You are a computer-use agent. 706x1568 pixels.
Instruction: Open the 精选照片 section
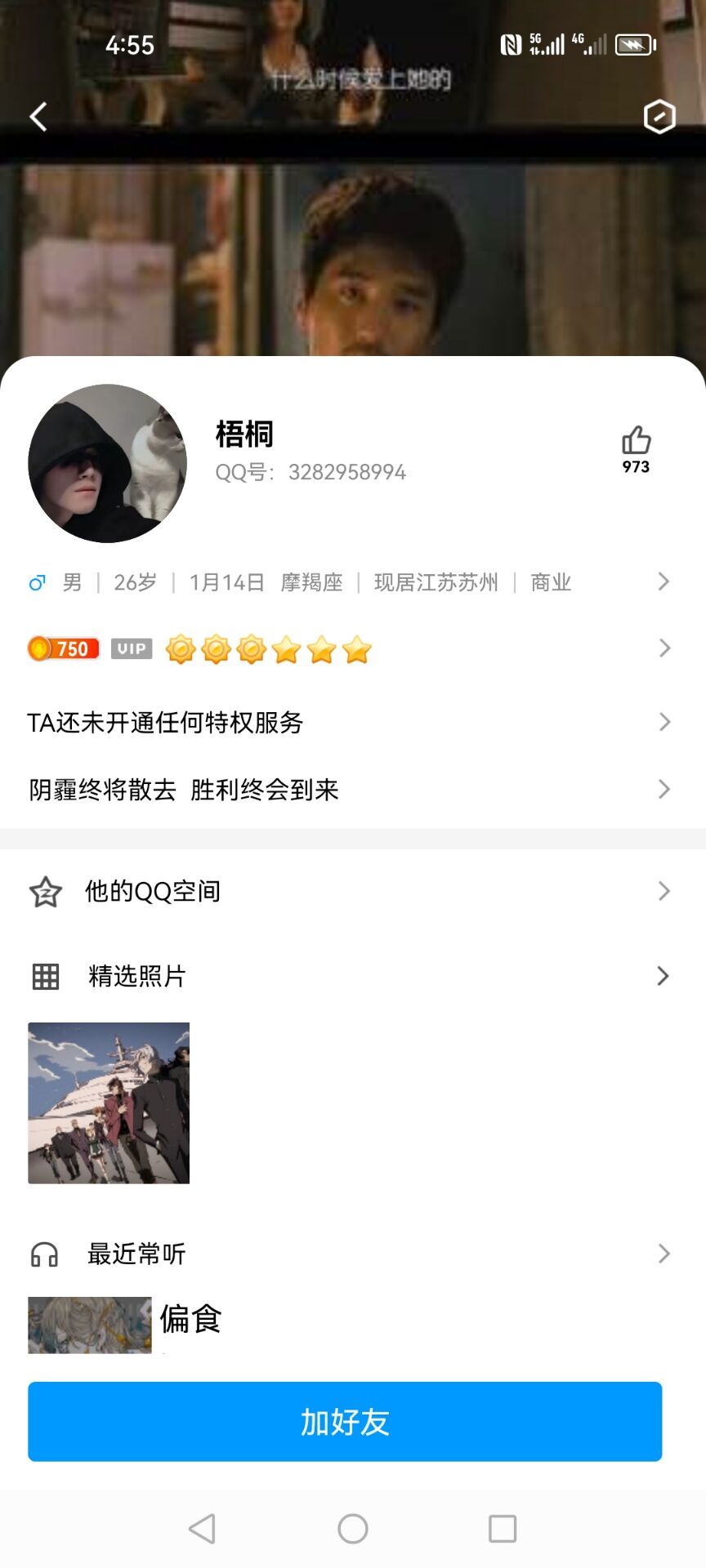point(351,976)
